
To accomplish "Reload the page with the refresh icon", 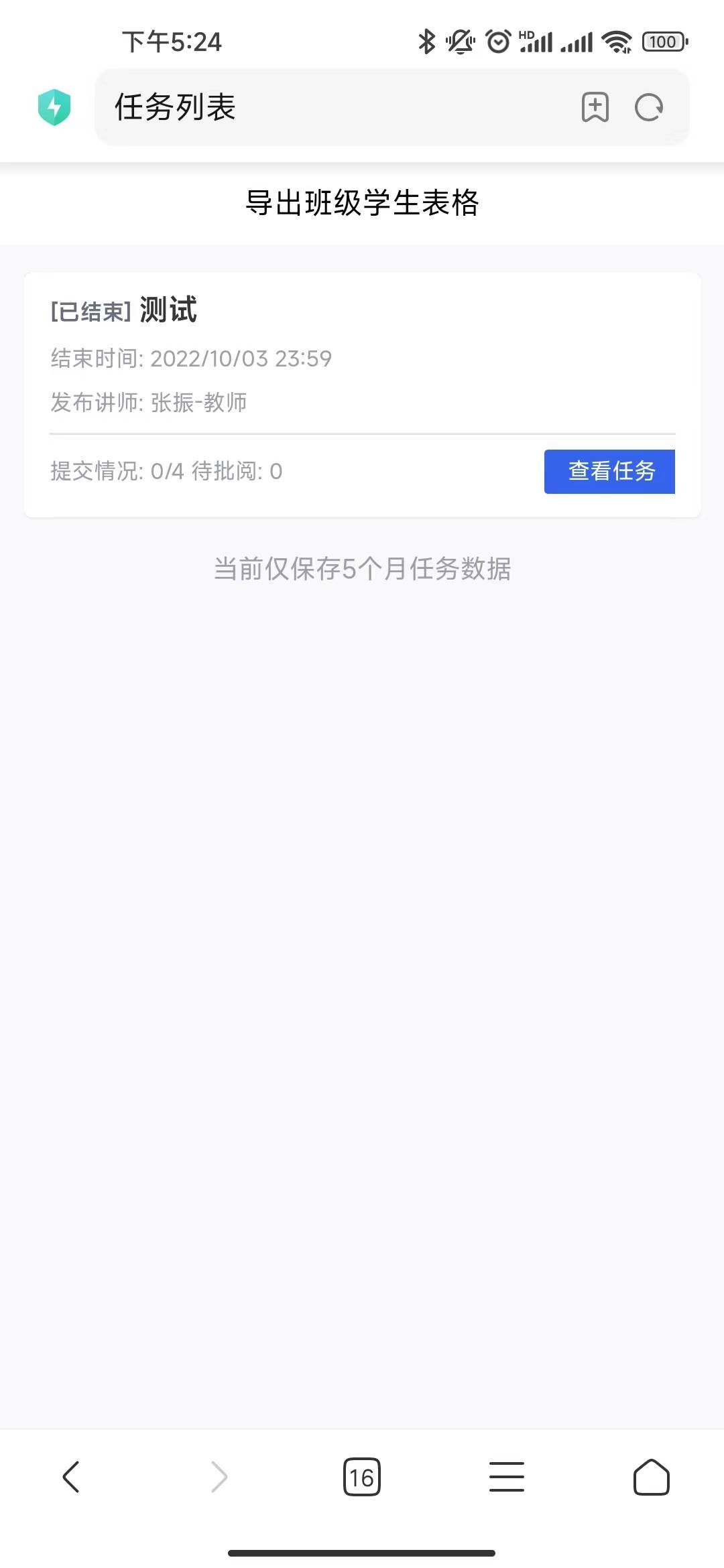I will [x=649, y=107].
